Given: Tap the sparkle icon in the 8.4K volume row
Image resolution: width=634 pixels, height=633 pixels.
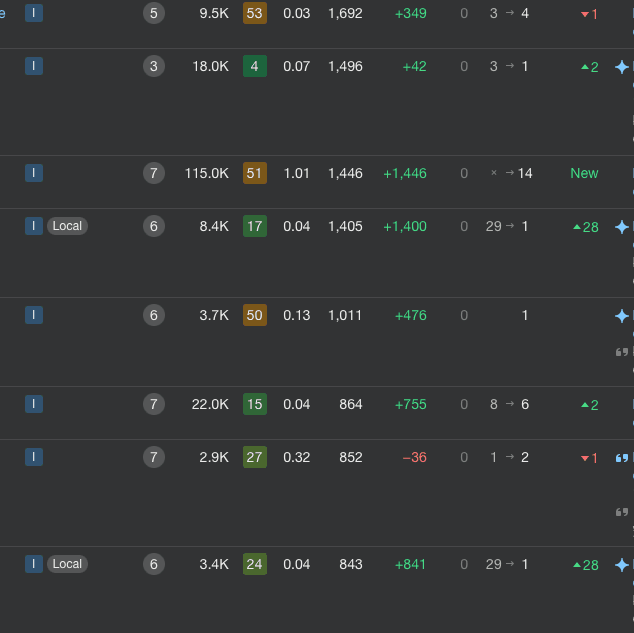Looking at the screenshot, I should [622, 227].
